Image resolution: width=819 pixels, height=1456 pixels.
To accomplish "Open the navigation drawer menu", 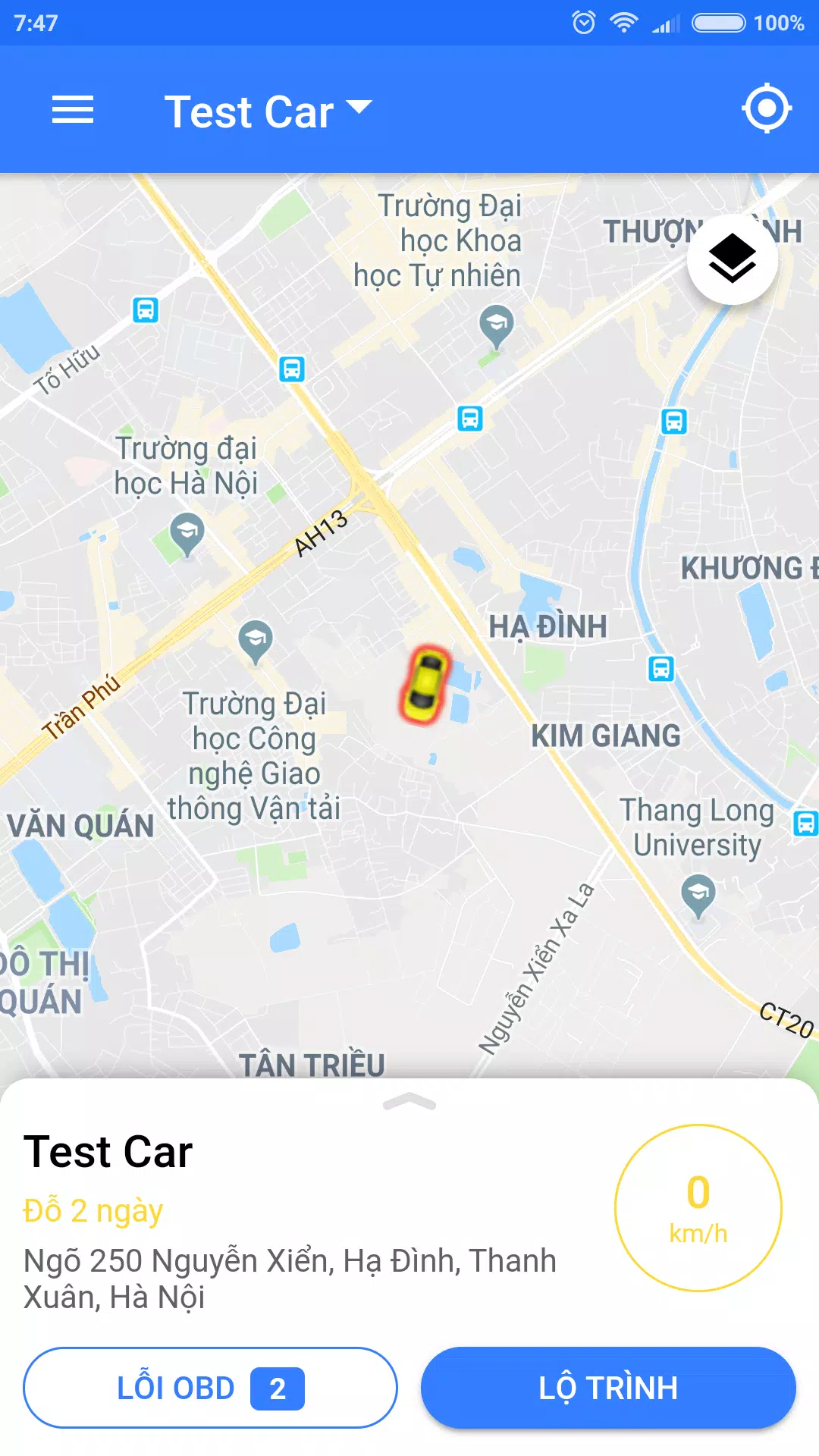I will tap(72, 110).
